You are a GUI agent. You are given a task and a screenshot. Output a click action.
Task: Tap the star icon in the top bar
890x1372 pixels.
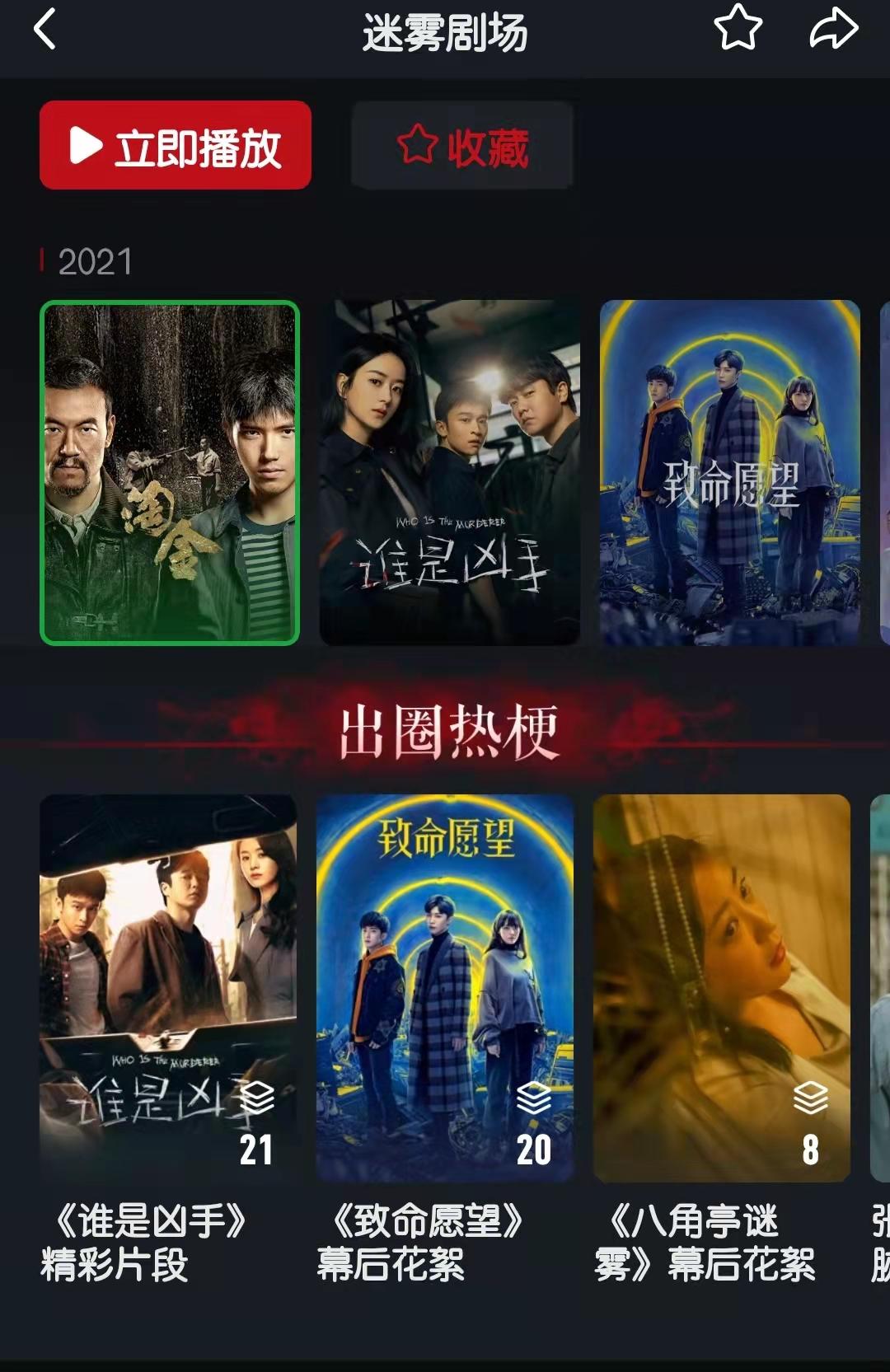(737, 28)
